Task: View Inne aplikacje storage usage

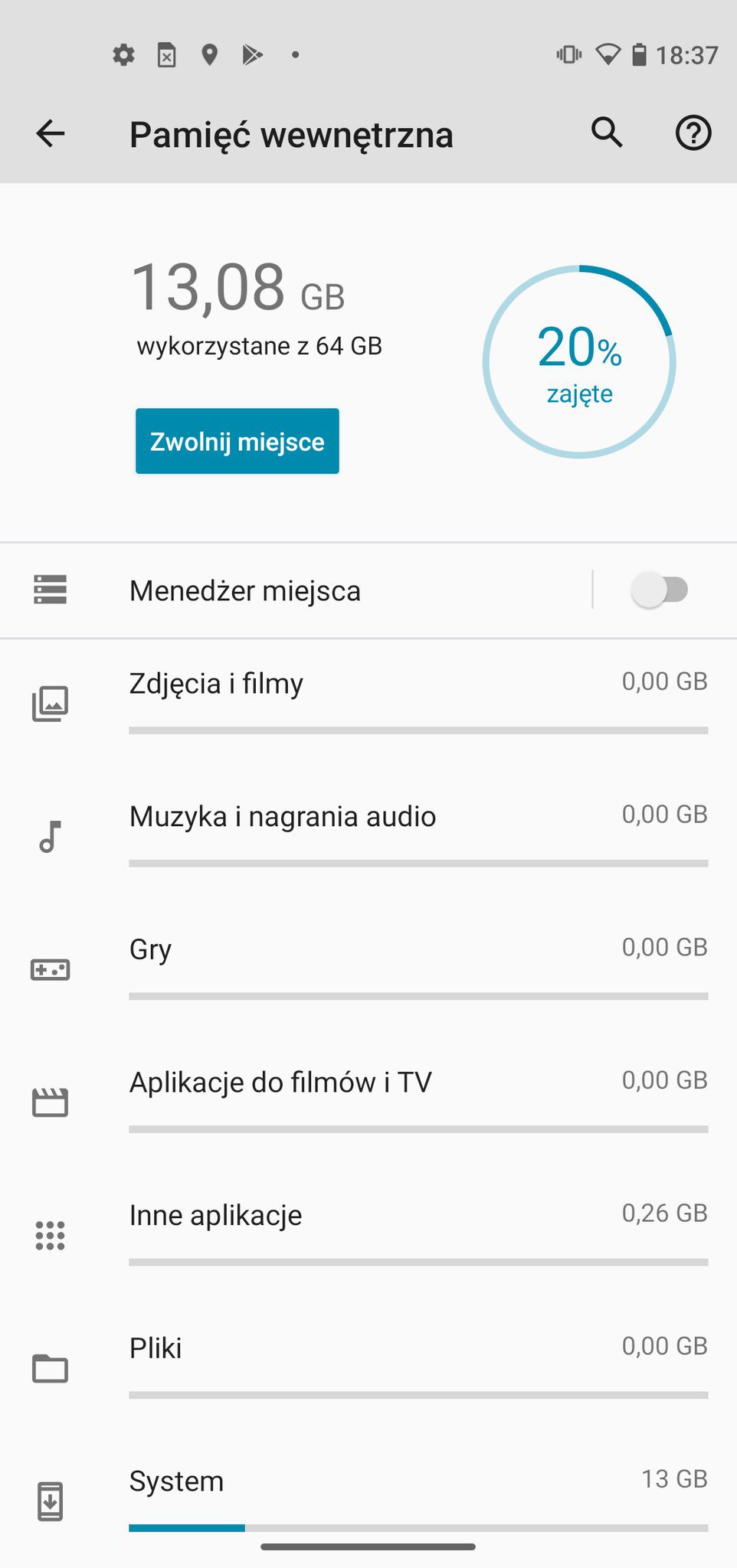Action: (368, 1236)
